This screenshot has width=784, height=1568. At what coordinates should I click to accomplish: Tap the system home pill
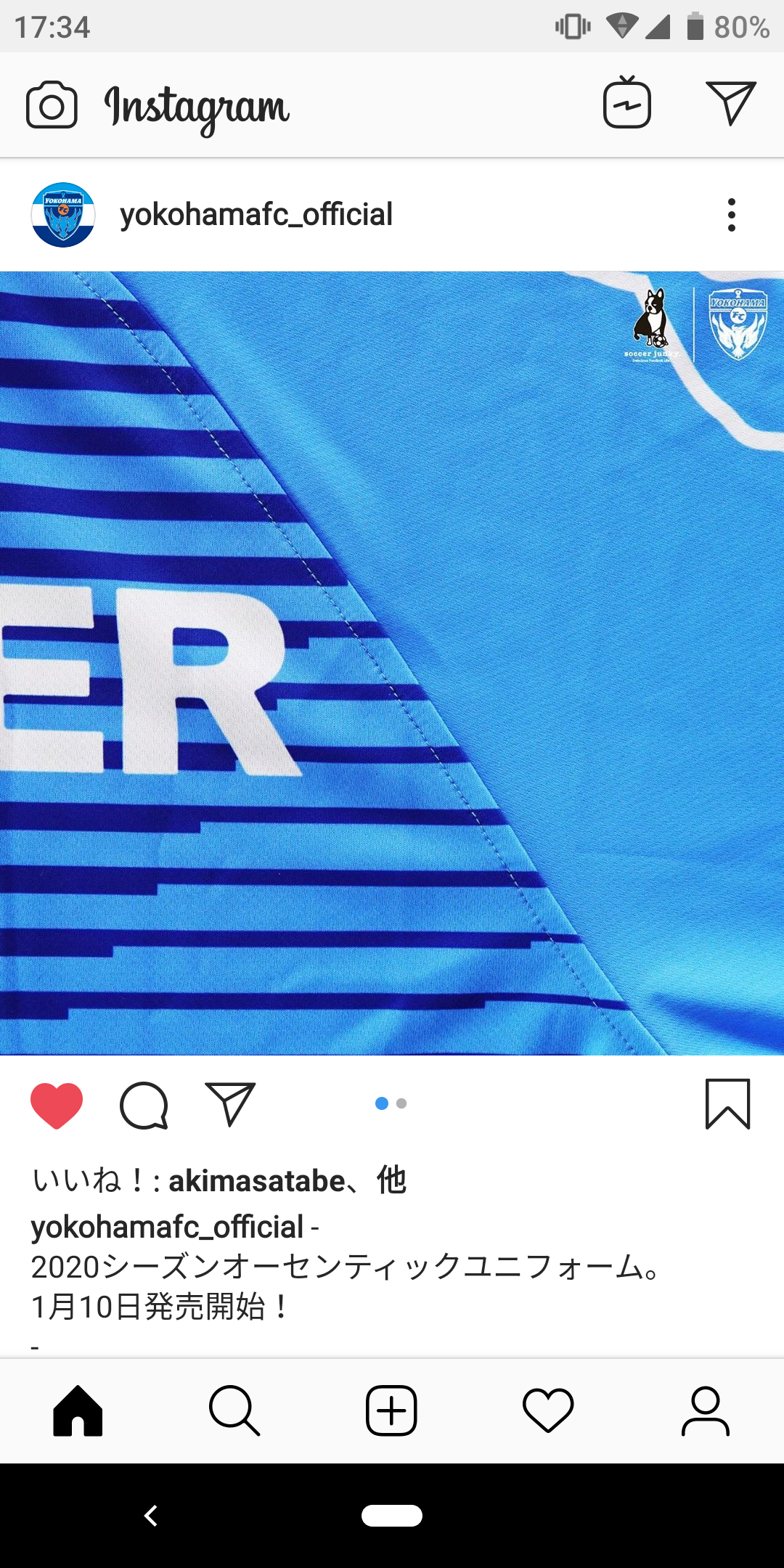coord(392,1516)
